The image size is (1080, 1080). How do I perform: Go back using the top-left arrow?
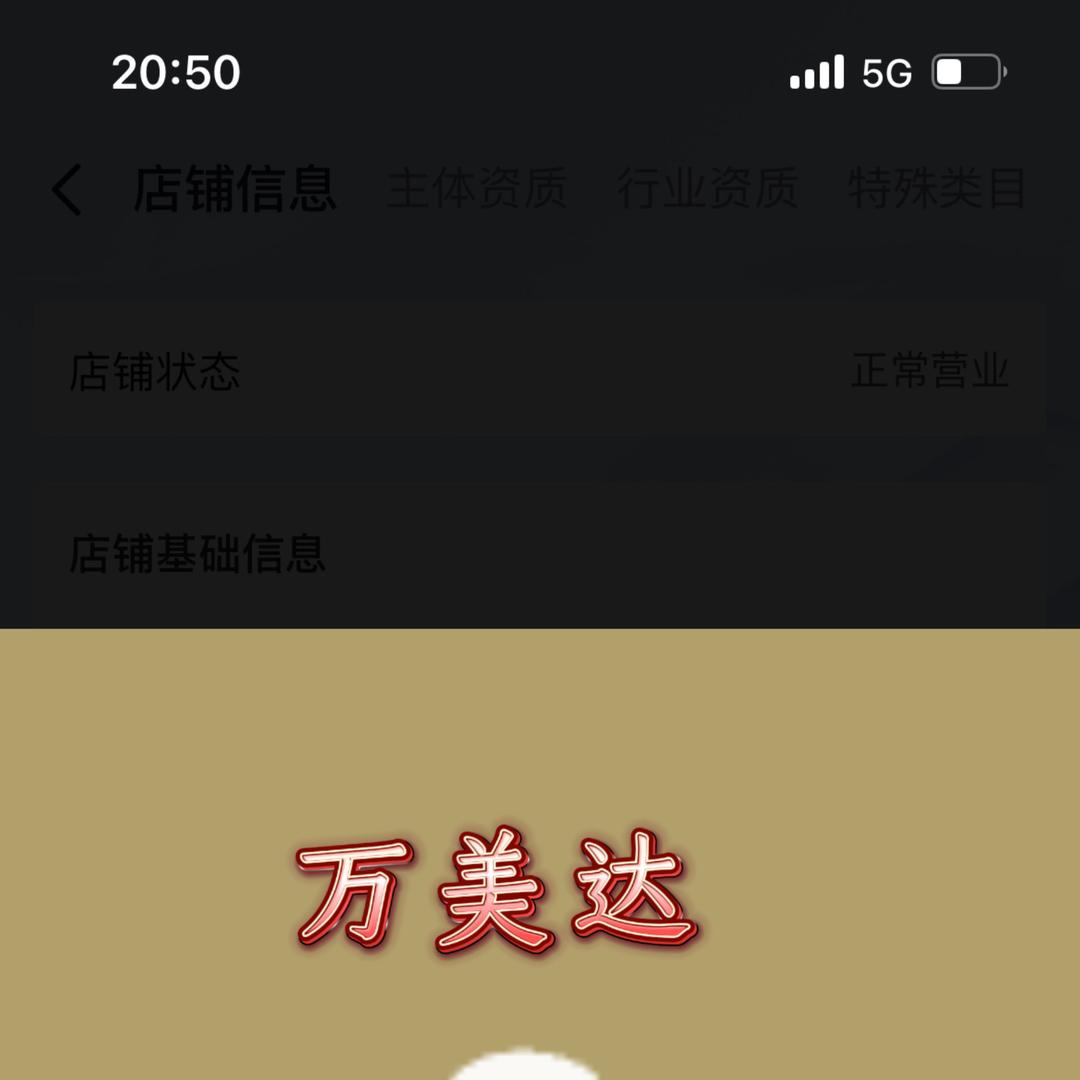click(x=67, y=190)
